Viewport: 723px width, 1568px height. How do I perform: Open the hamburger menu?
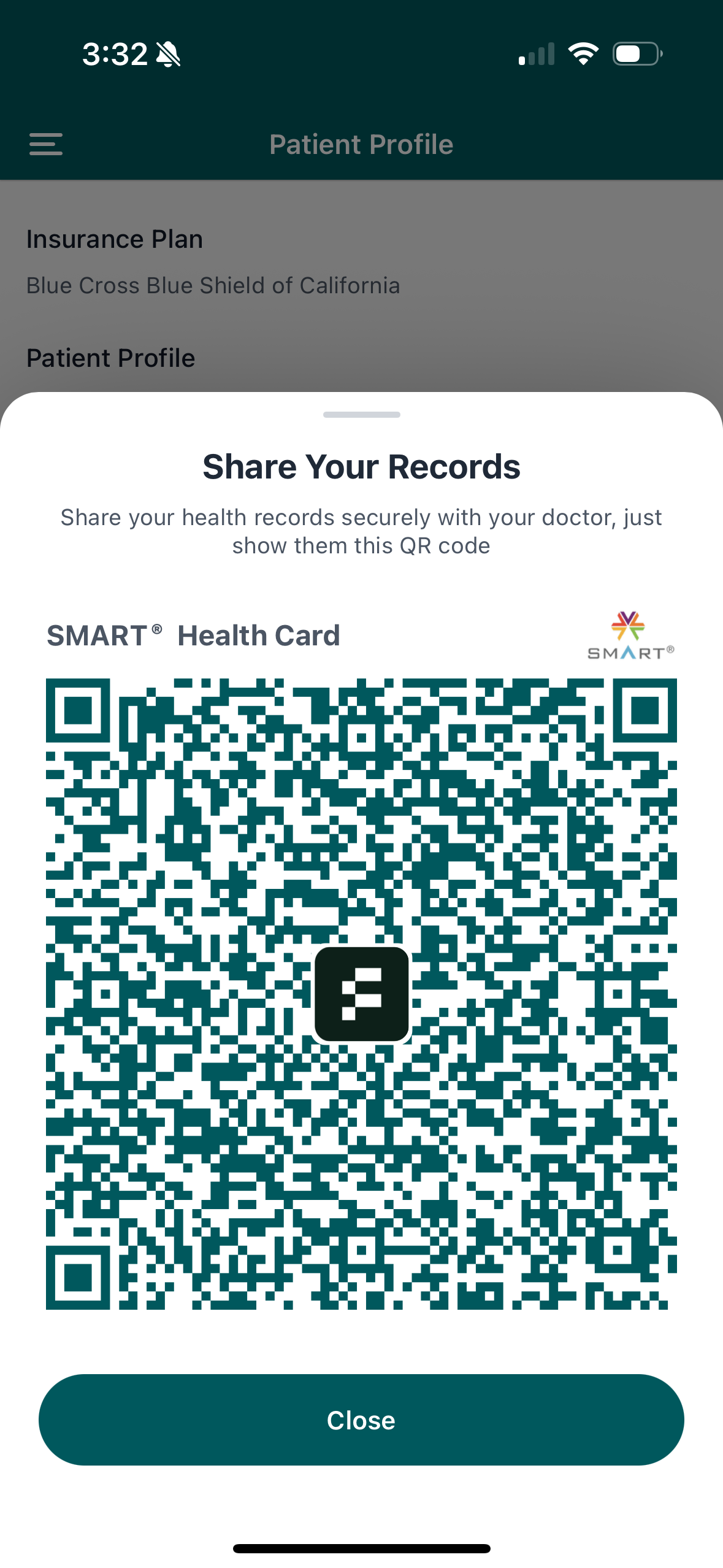pos(46,144)
